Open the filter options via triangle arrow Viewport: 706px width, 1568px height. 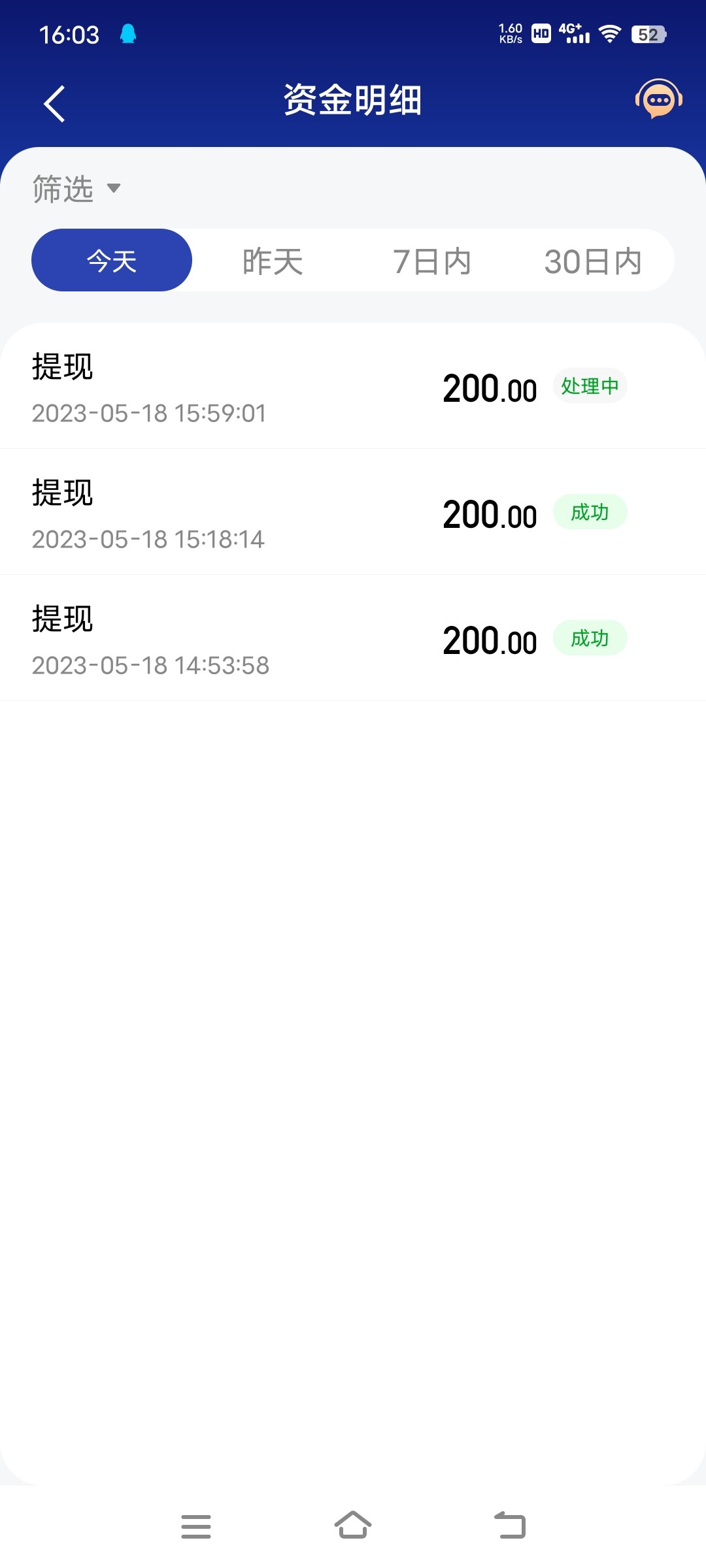115,189
